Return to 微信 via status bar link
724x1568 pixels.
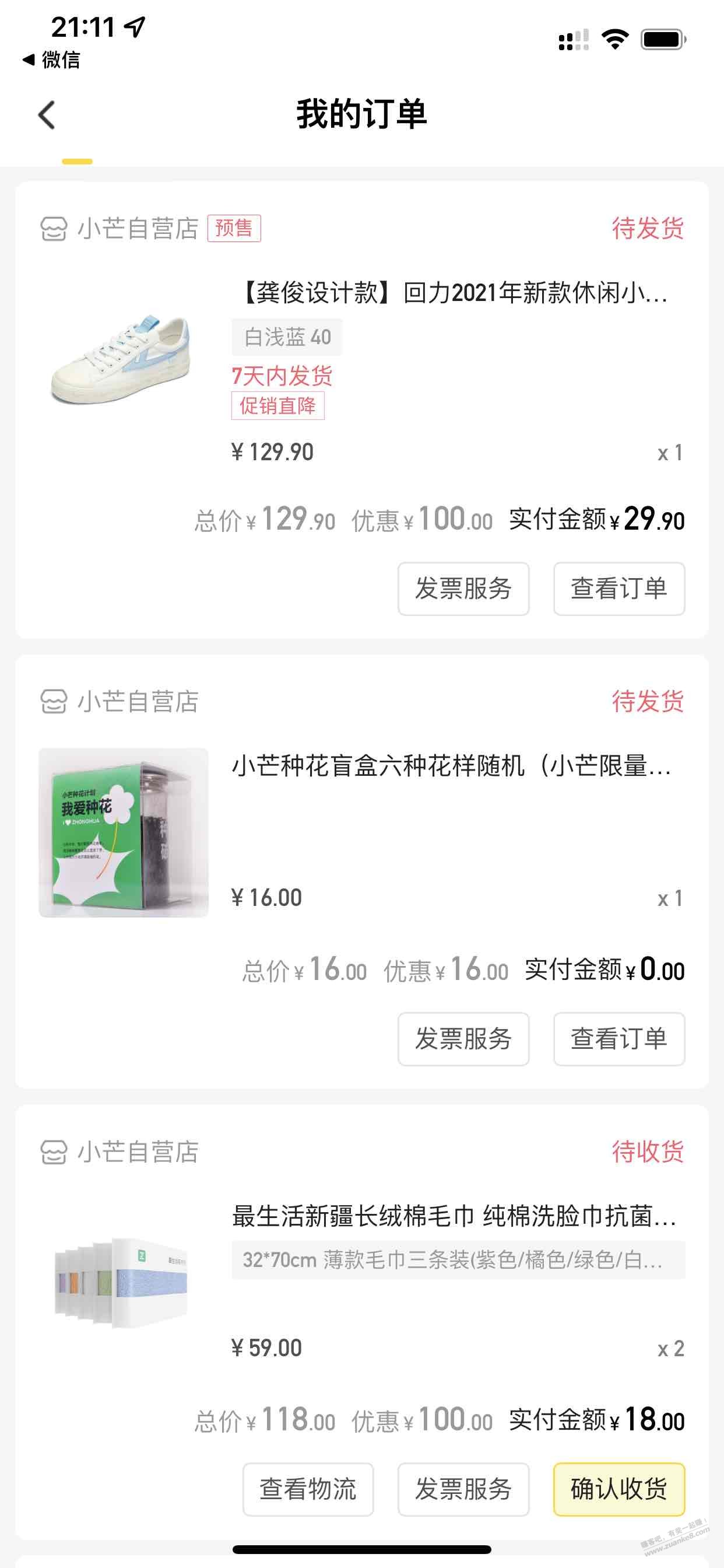[52, 60]
